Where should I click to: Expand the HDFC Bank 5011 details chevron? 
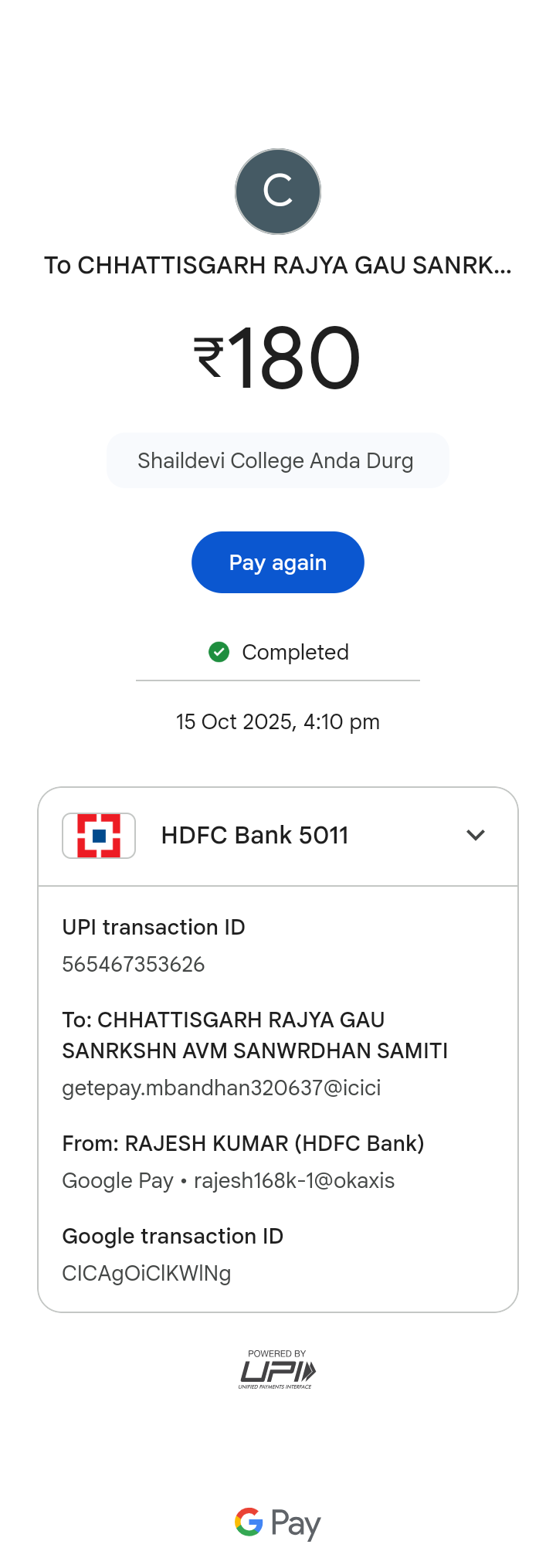(475, 835)
